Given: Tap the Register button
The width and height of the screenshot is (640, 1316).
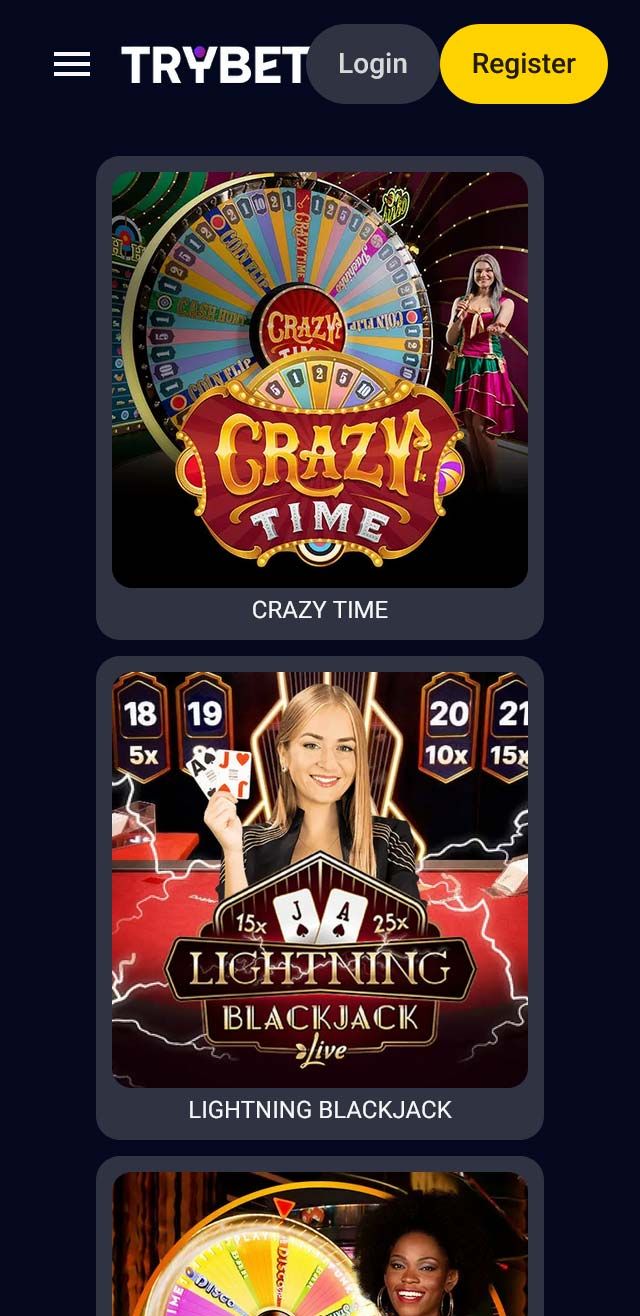Looking at the screenshot, I should click(x=523, y=64).
